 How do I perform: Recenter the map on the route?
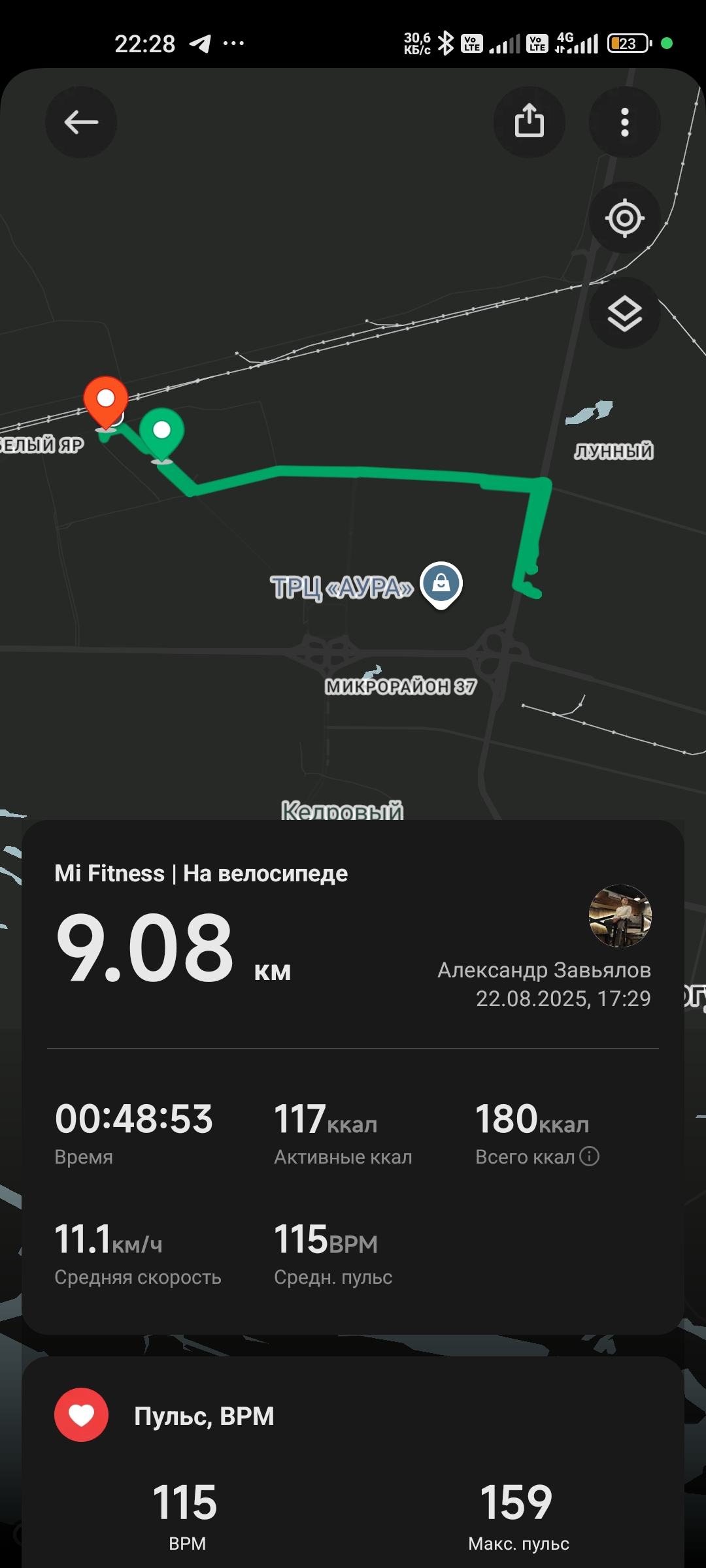pyautogui.click(x=624, y=218)
